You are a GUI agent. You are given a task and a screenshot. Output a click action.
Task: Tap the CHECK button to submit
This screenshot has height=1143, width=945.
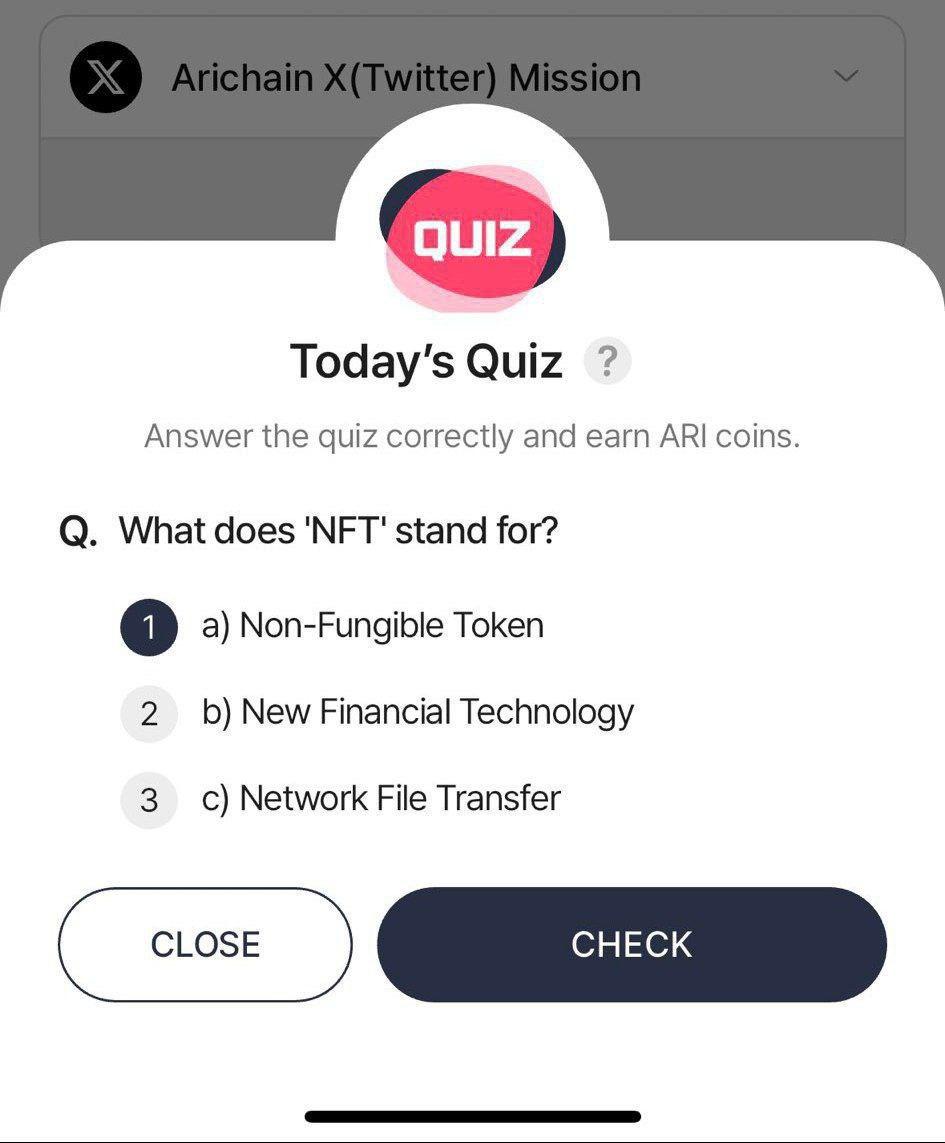click(631, 944)
